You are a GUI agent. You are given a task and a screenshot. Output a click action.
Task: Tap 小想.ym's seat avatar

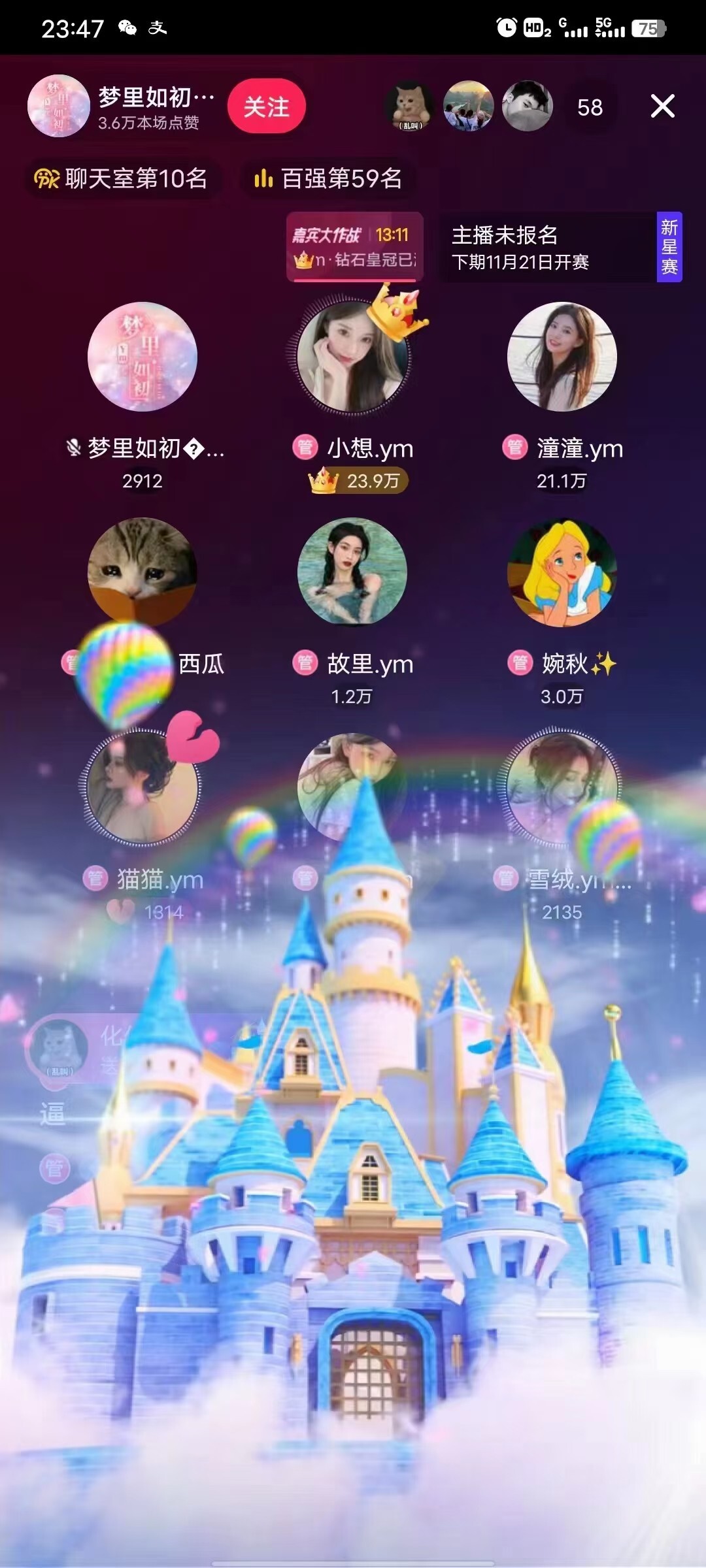point(352,357)
